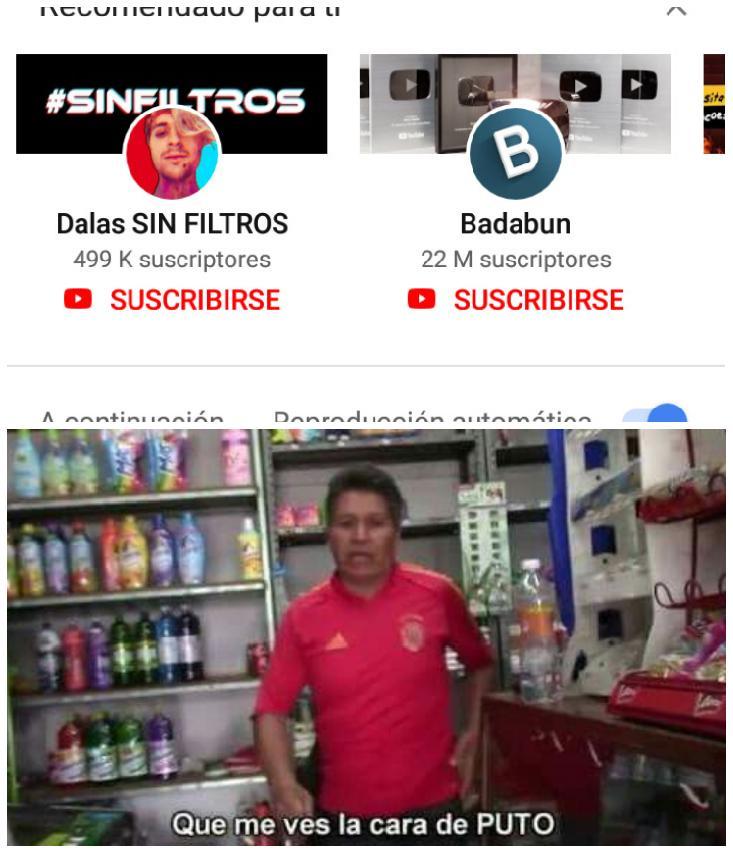Open the store clerk video thumbnail
733x853 pixels.
(366, 640)
